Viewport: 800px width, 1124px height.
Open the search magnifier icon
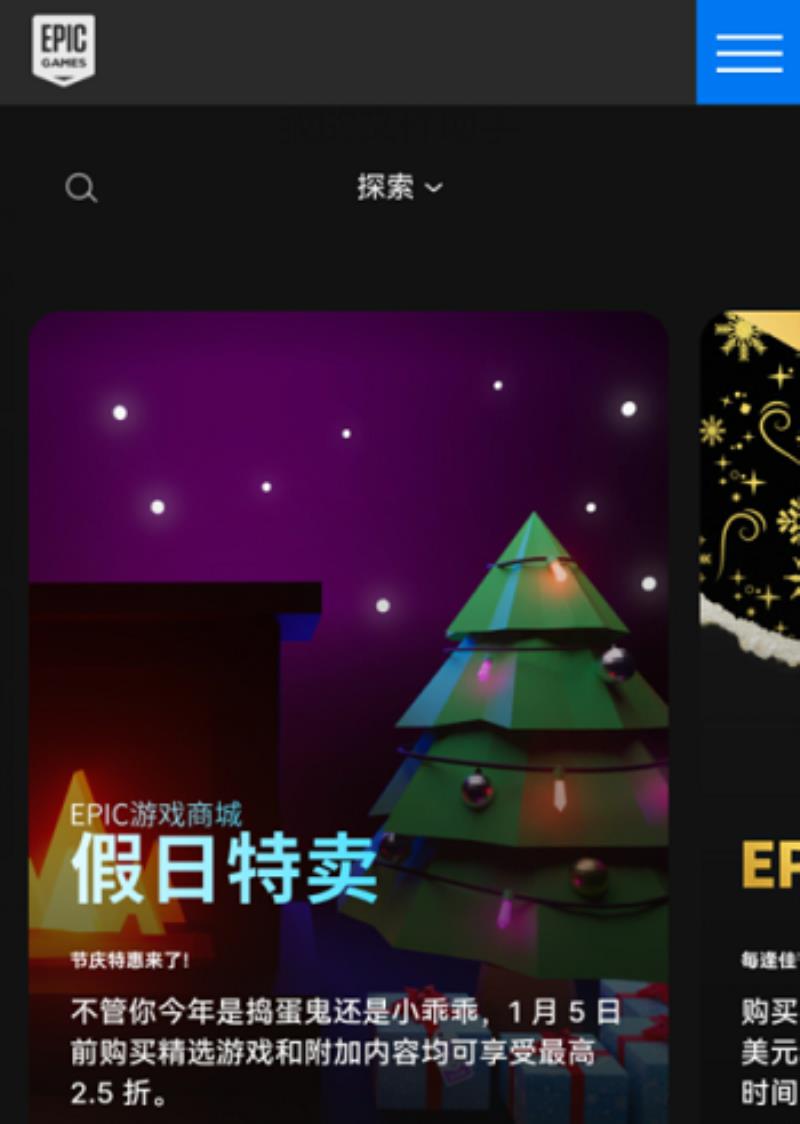pos(81,188)
